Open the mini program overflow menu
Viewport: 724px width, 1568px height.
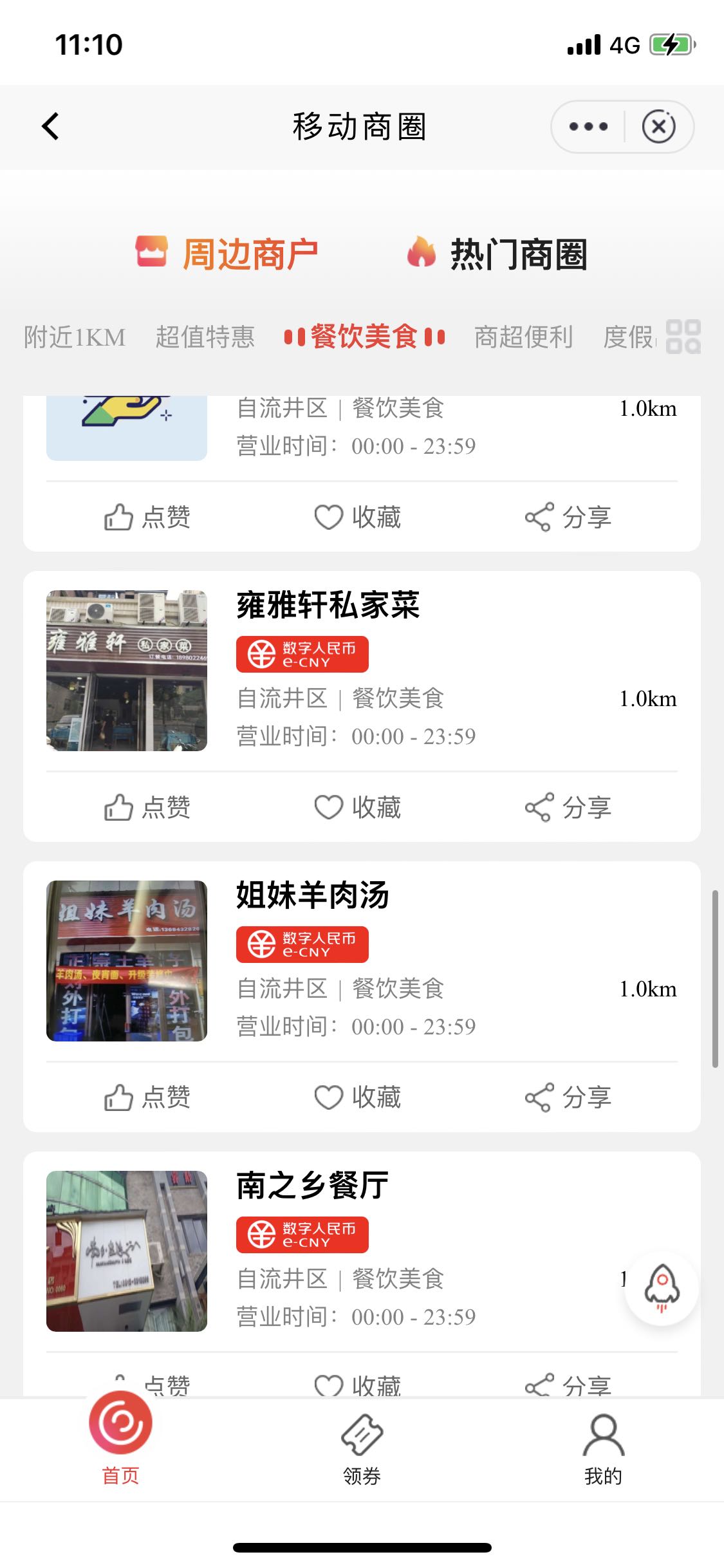pos(588,127)
